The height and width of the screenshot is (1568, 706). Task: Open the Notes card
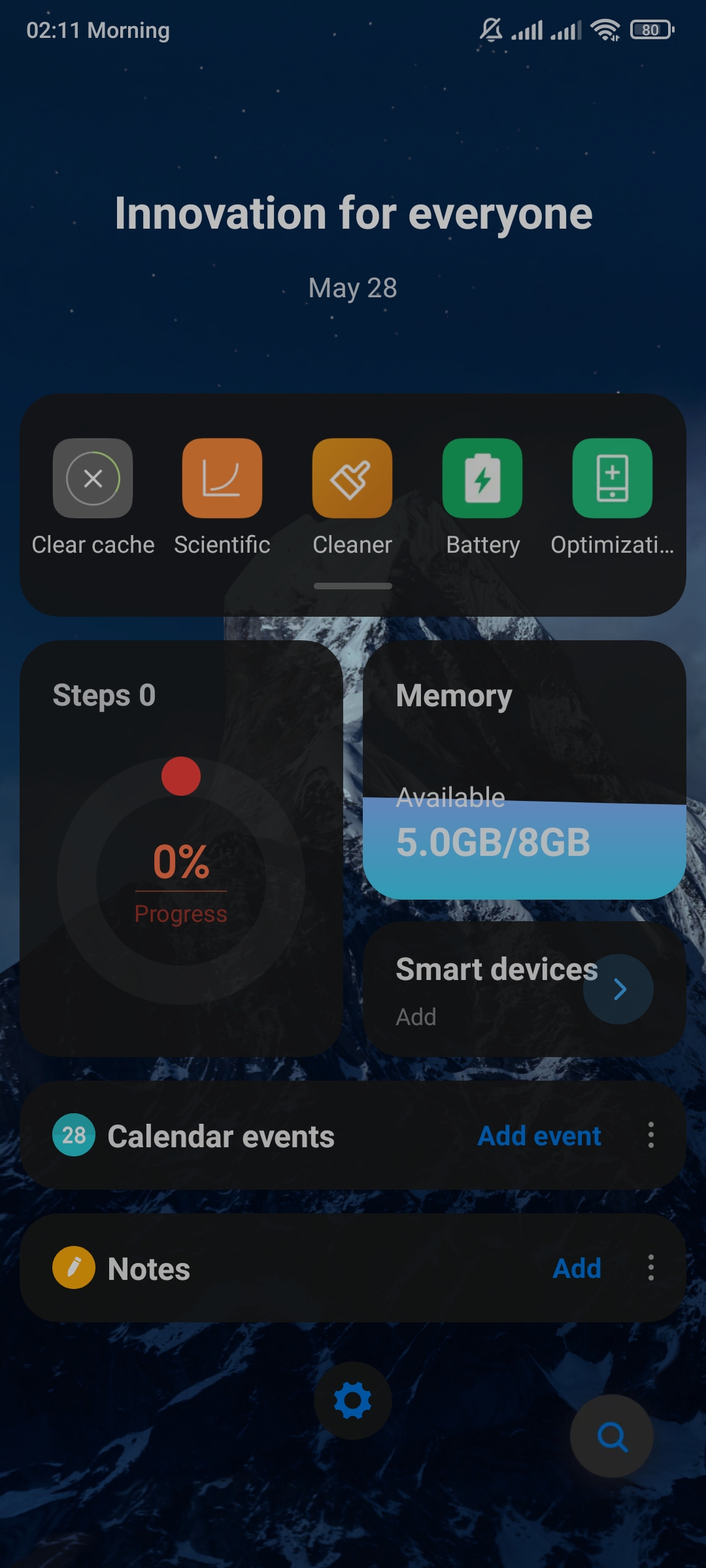pos(353,1267)
